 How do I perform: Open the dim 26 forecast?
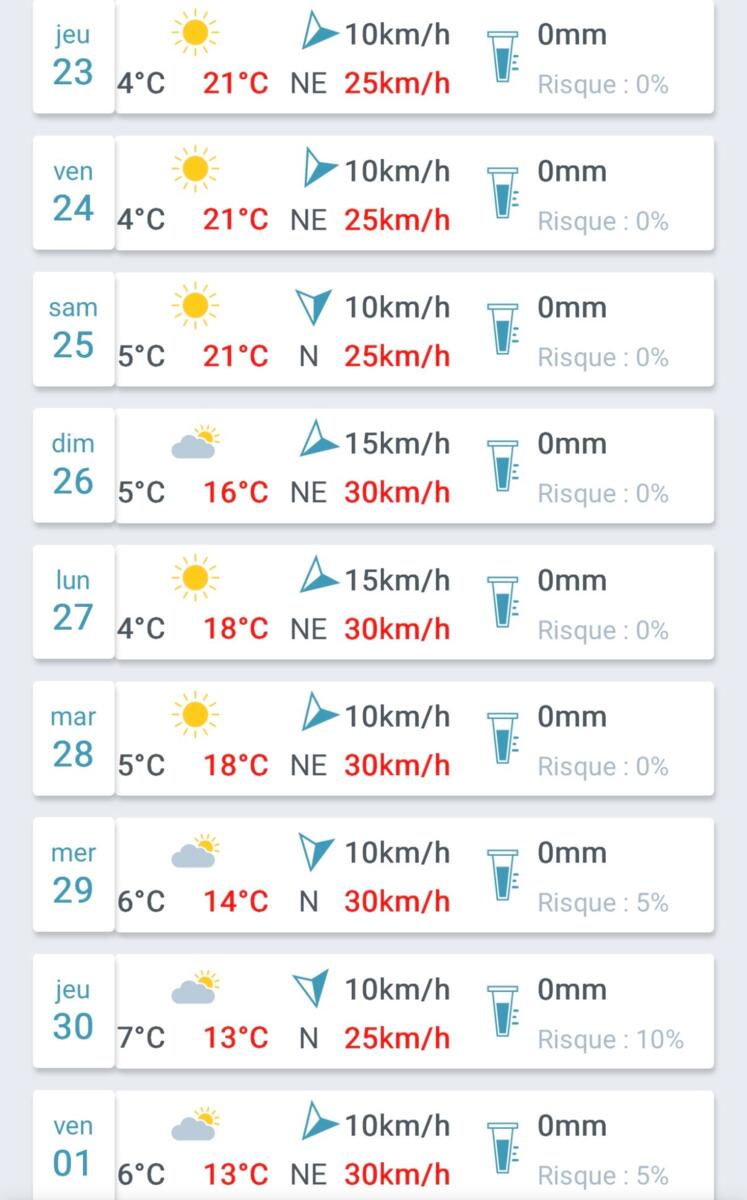click(x=373, y=466)
